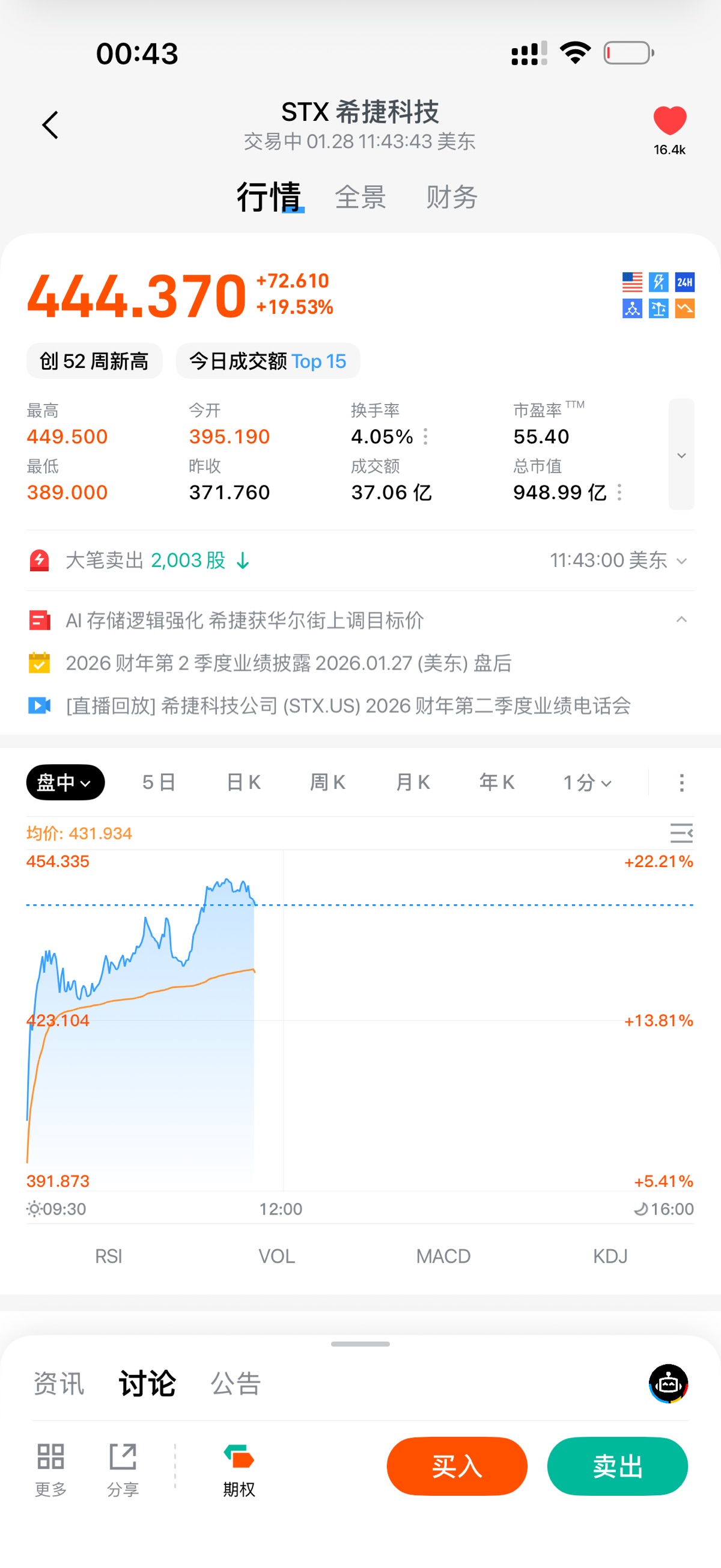Select the 5日 chart period
Image resolution: width=721 pixels, height=1568 pixels.
click(x=159, y=782)
